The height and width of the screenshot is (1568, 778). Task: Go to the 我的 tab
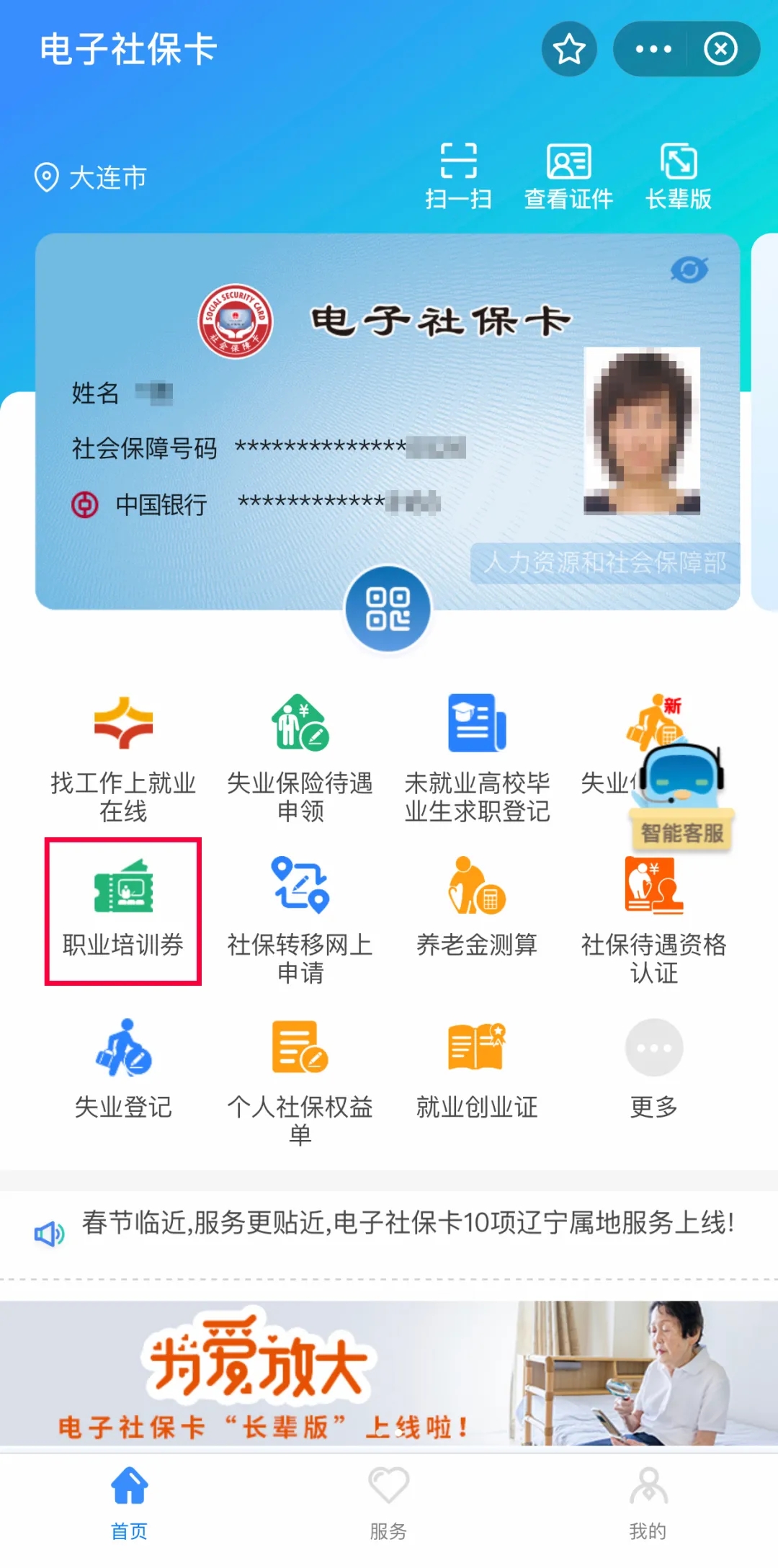coord(648,1502)
